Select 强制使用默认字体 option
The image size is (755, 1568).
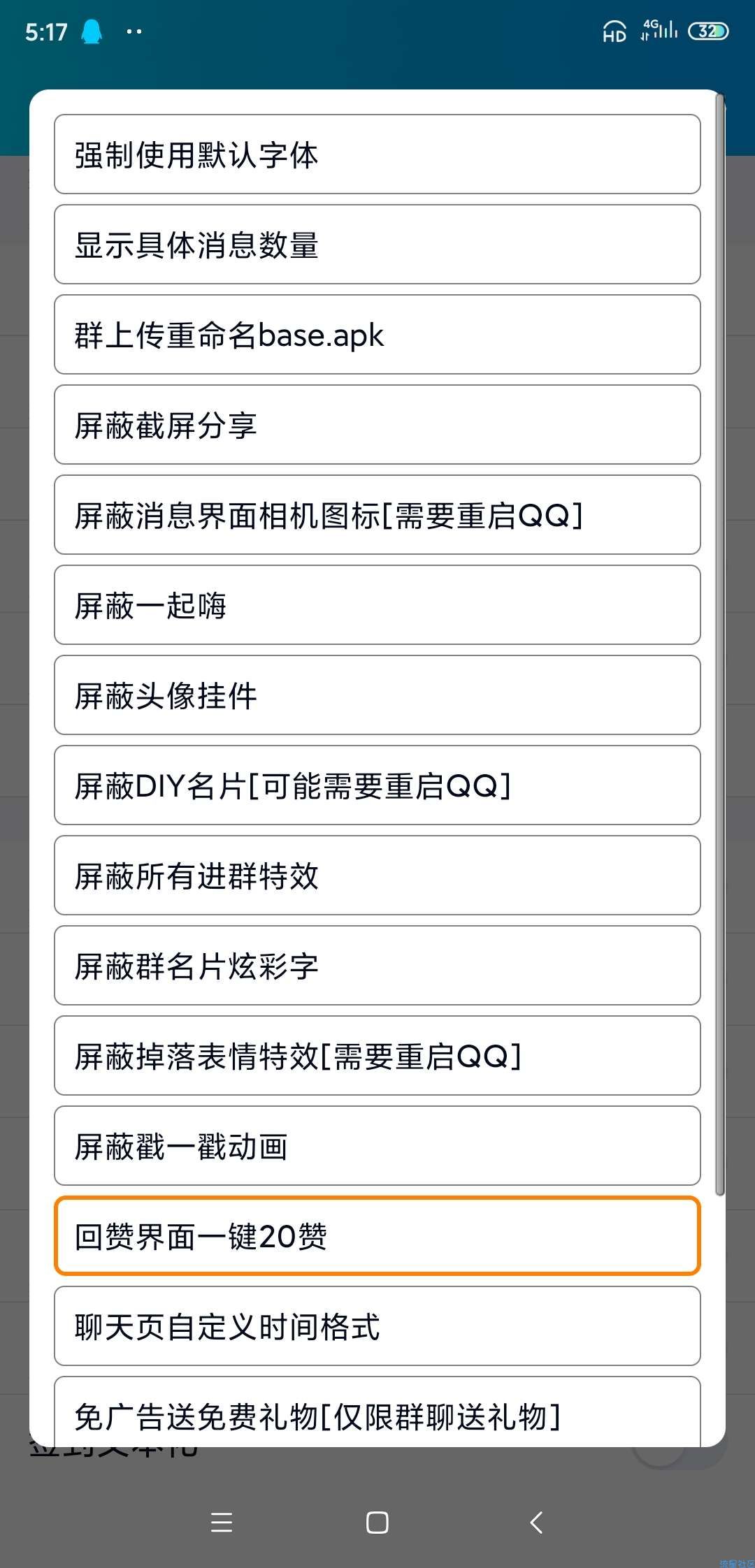point(377,154)
